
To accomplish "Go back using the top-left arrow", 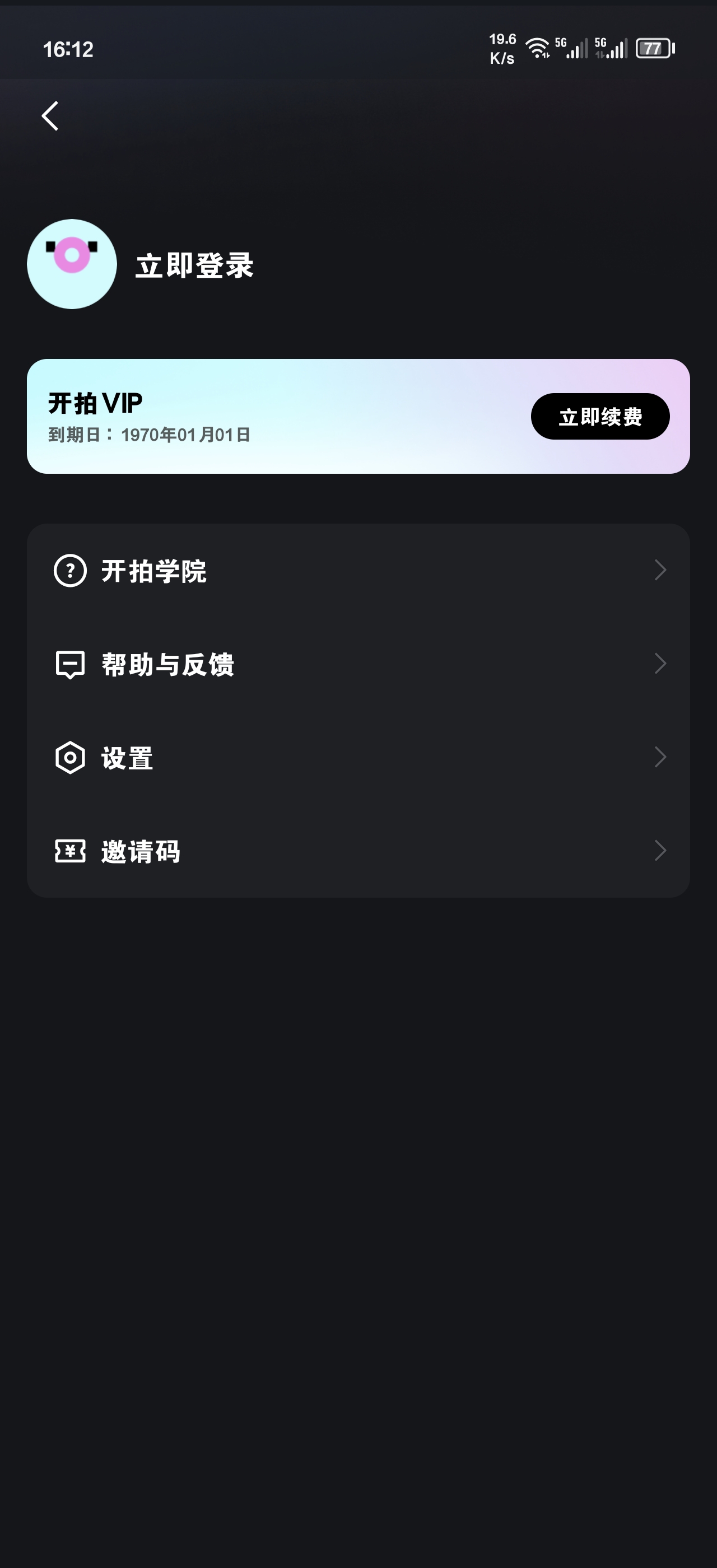I will coord(50,116).
